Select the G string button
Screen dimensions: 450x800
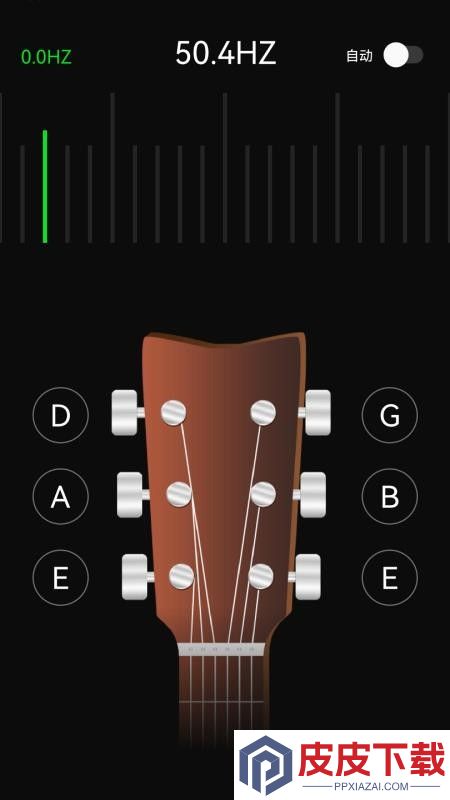tap(390, 415)
